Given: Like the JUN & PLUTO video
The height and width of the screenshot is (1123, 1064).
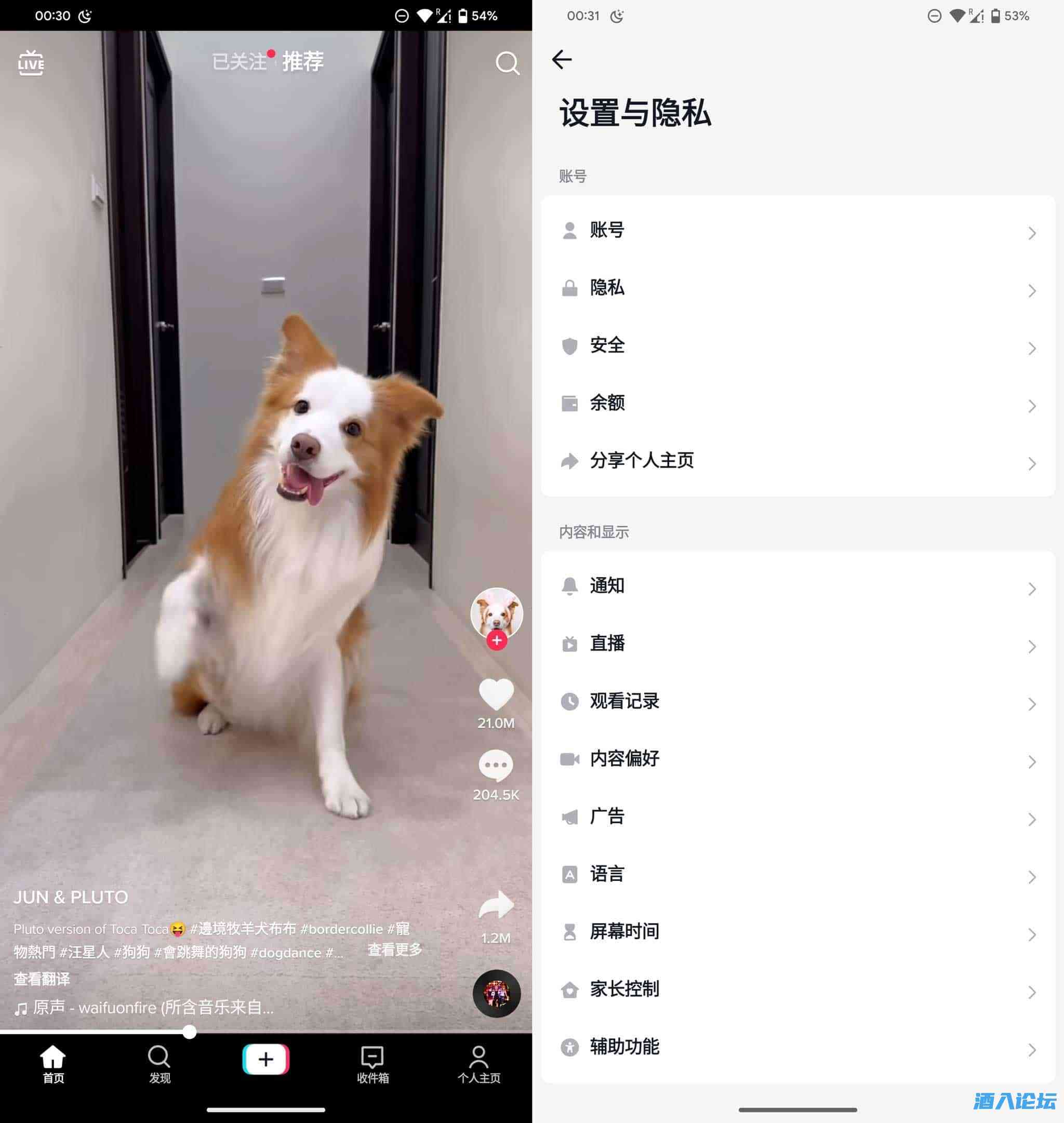Looking at the screenshot, I should (x=496, y=694).
